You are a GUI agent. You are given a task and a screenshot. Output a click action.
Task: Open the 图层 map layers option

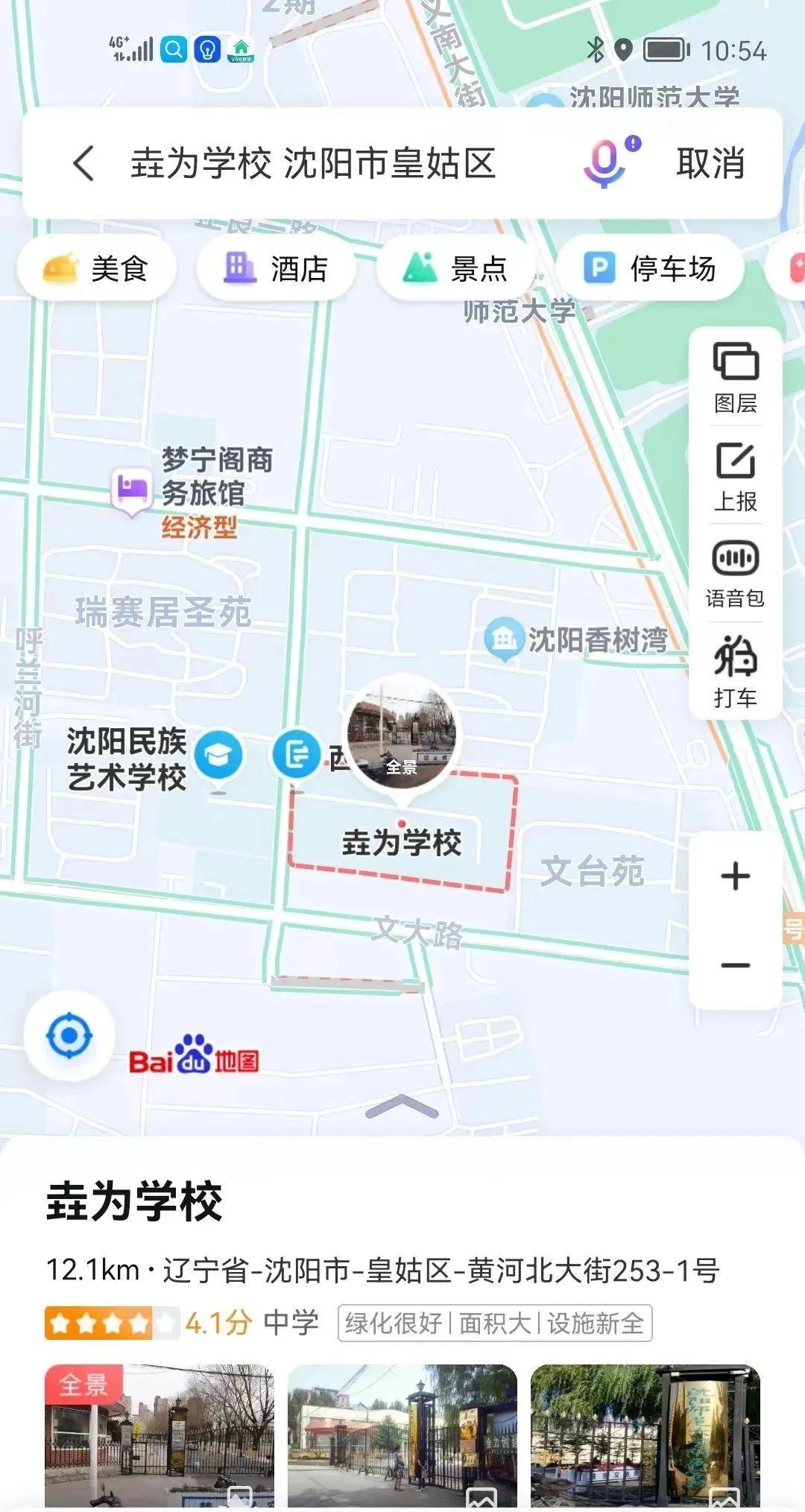coord(736,378)
